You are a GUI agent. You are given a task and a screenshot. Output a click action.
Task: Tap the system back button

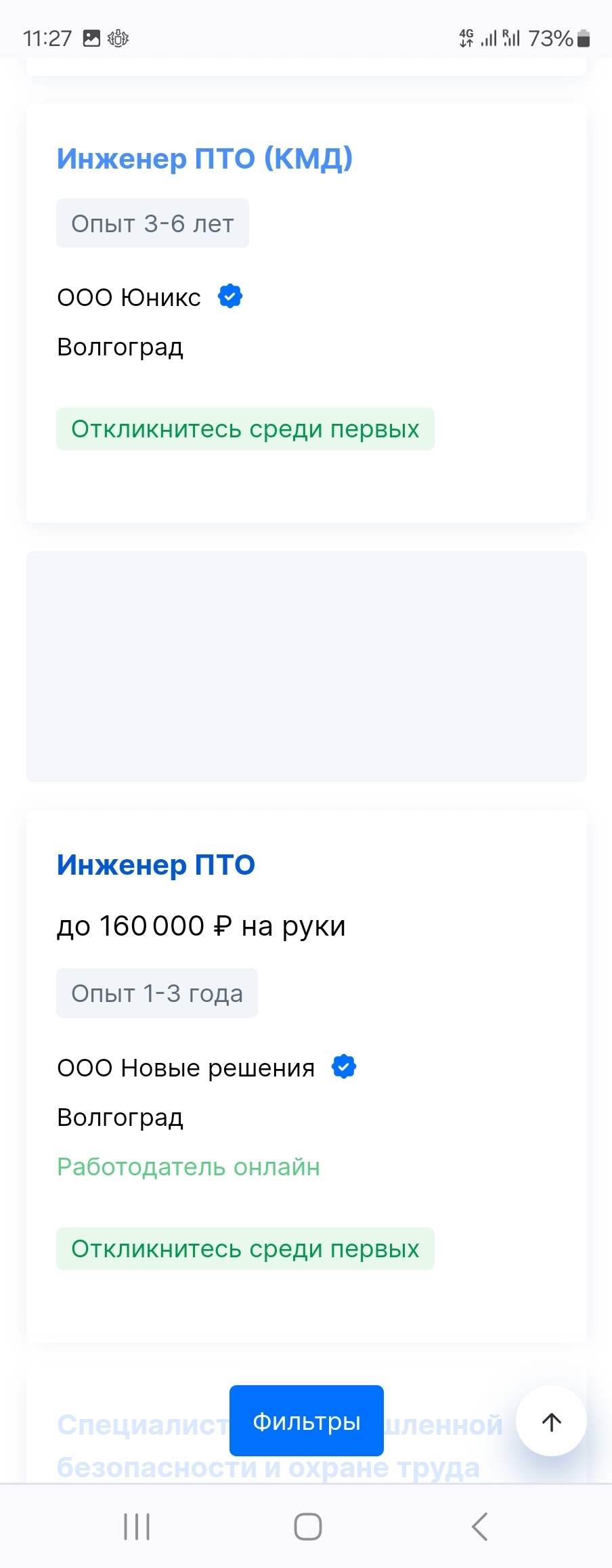pyautogui.click(x=479, y=1527)
